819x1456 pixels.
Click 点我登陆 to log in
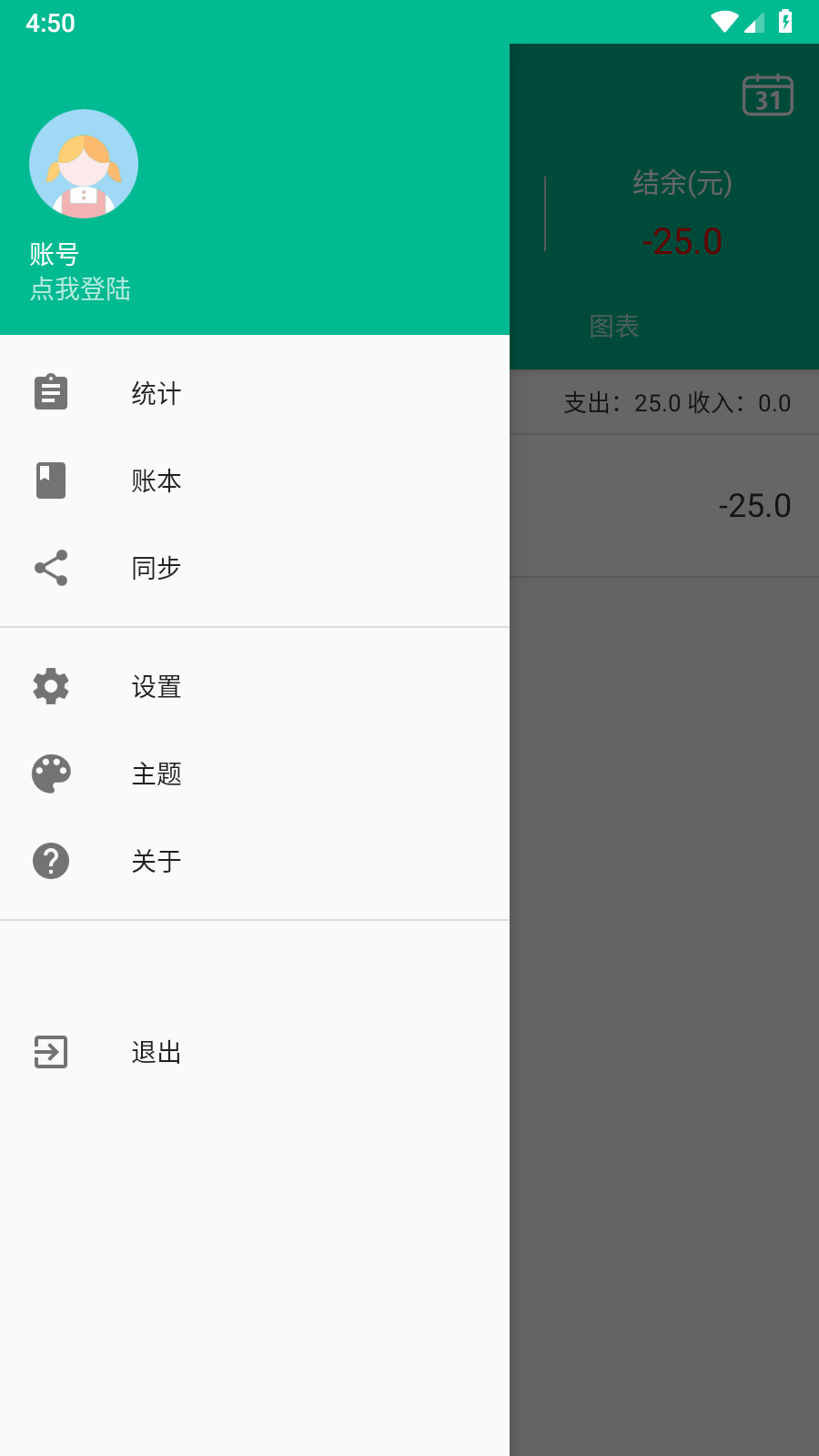click(x=81, y=289)
